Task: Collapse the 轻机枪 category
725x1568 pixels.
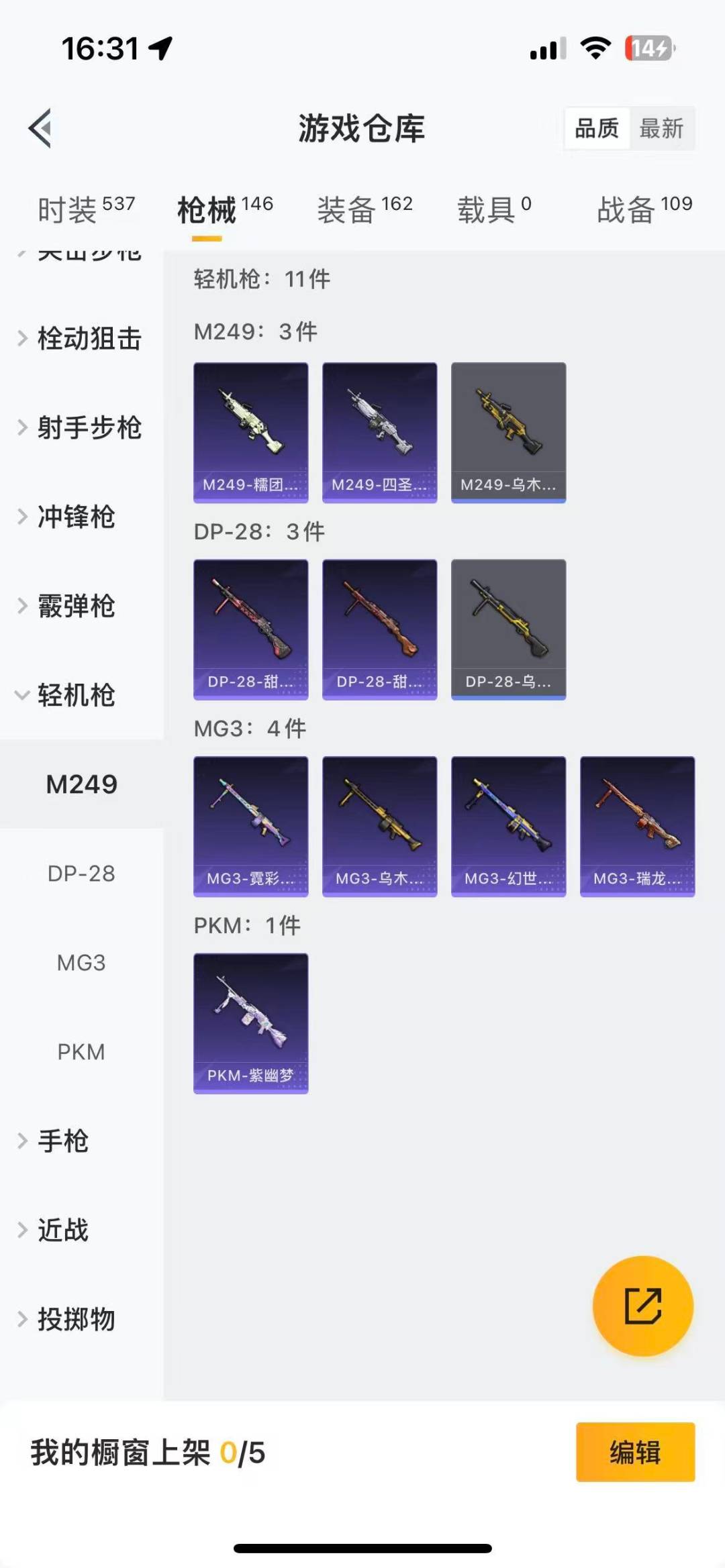Action: coord(72,696)
